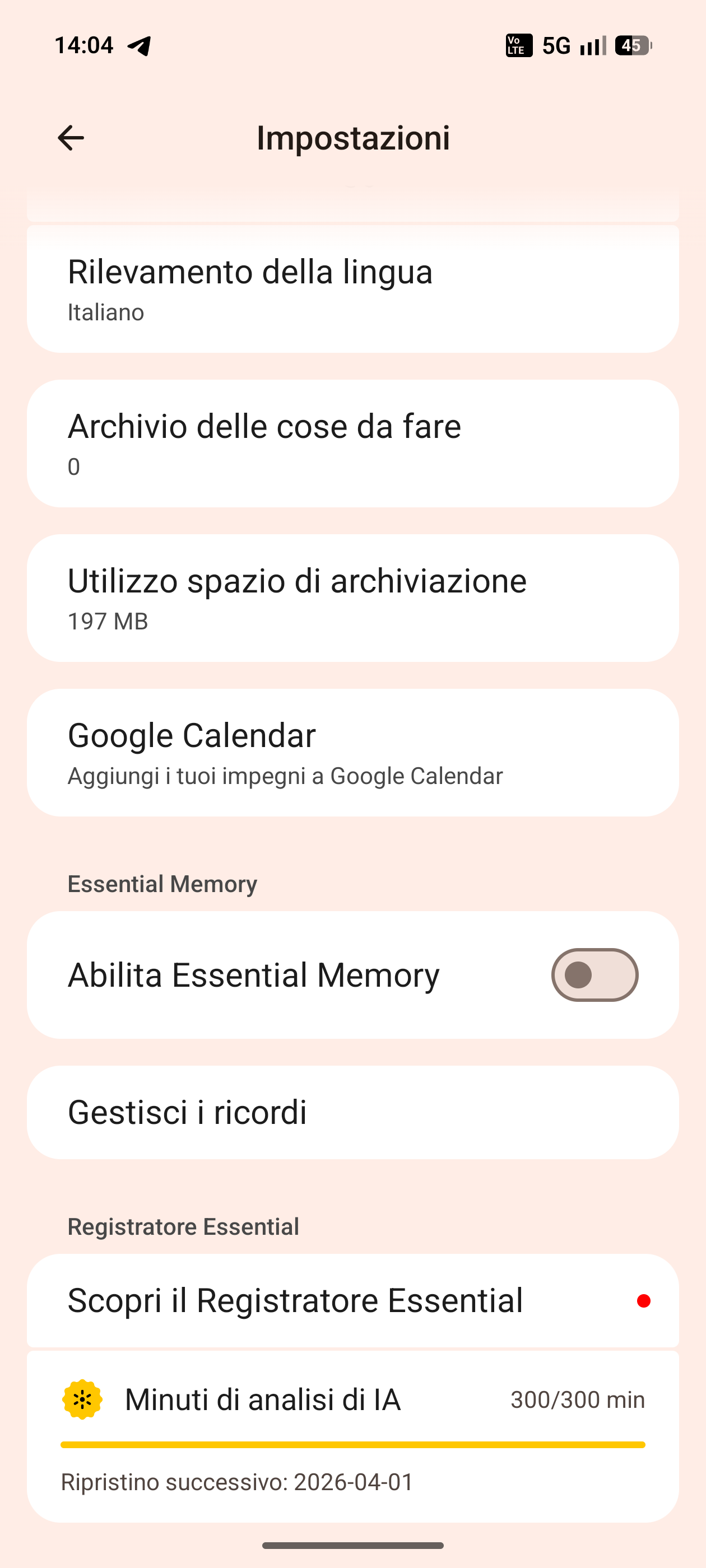Go back from Impostazioni

tap(71, 138)
